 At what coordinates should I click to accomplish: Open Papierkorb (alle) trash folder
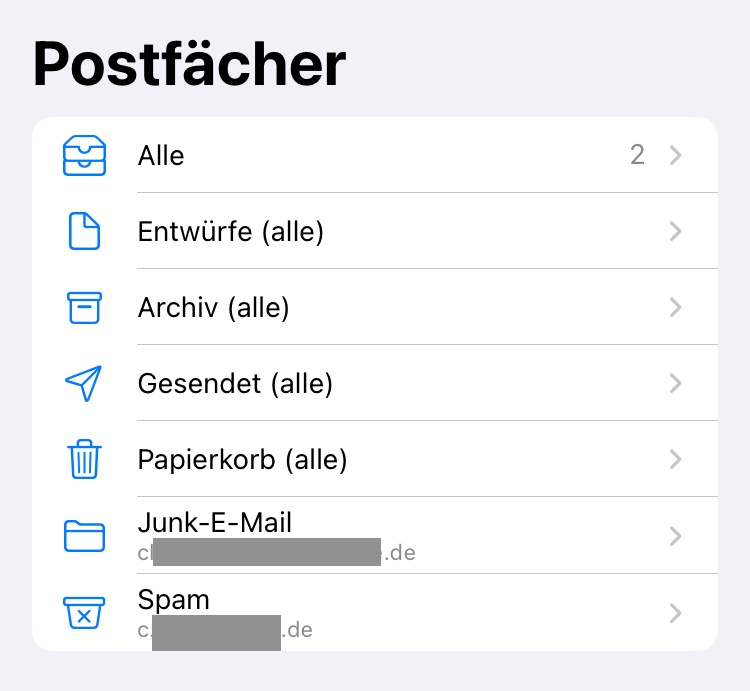point(375,460)
